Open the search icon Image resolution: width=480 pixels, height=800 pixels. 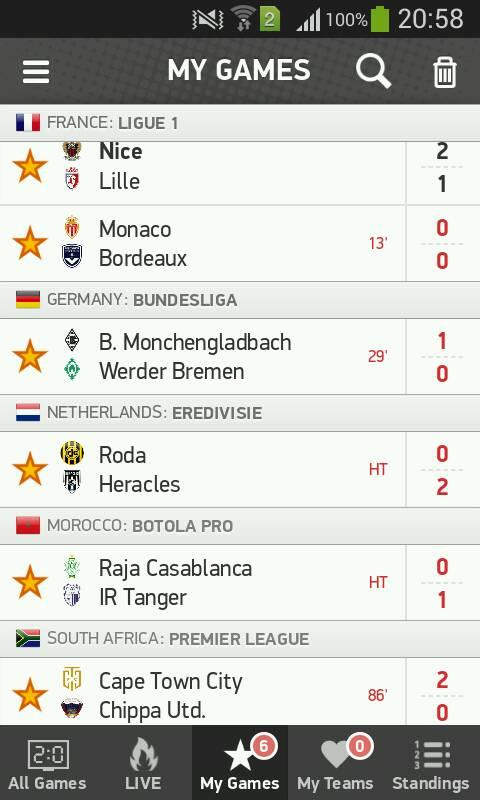pos(373,71)
